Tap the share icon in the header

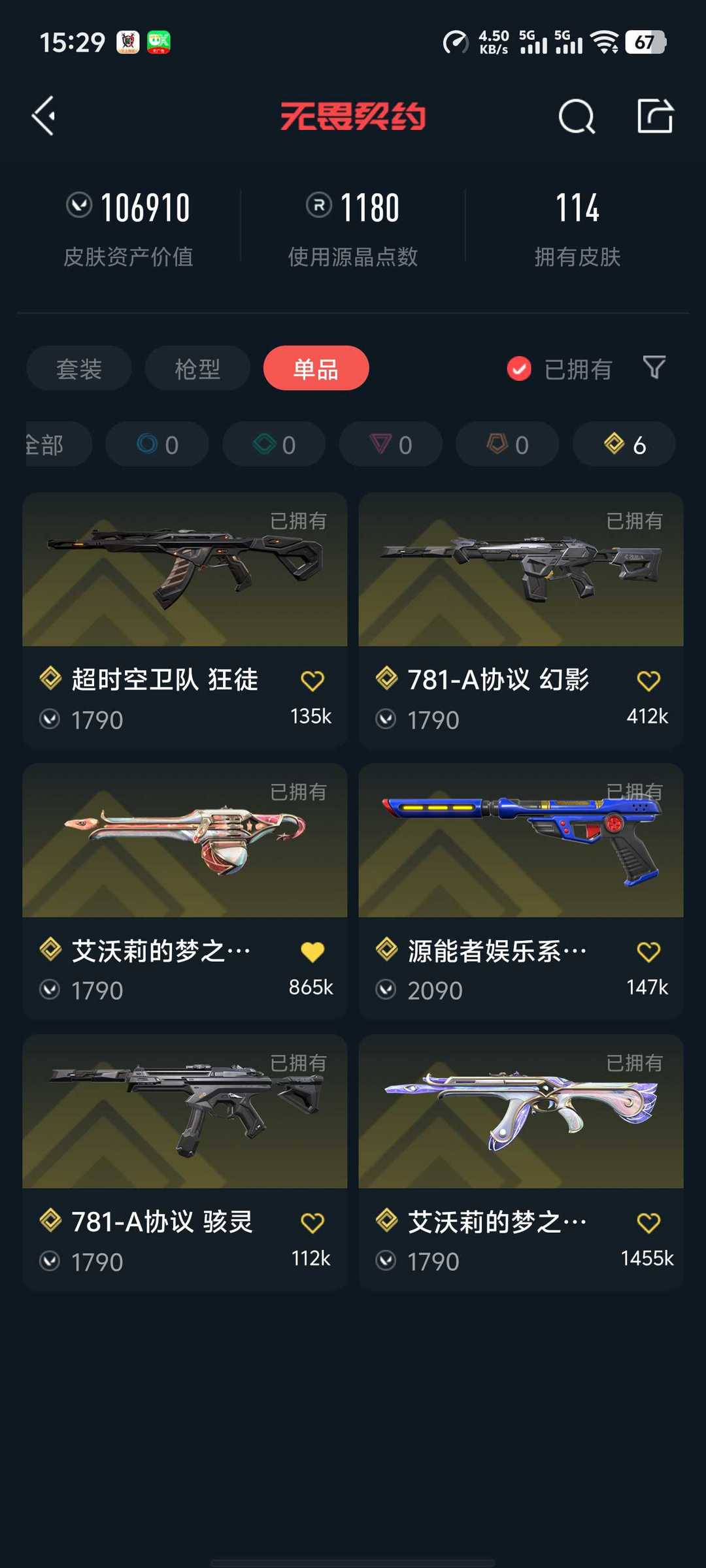coord(655,116)
